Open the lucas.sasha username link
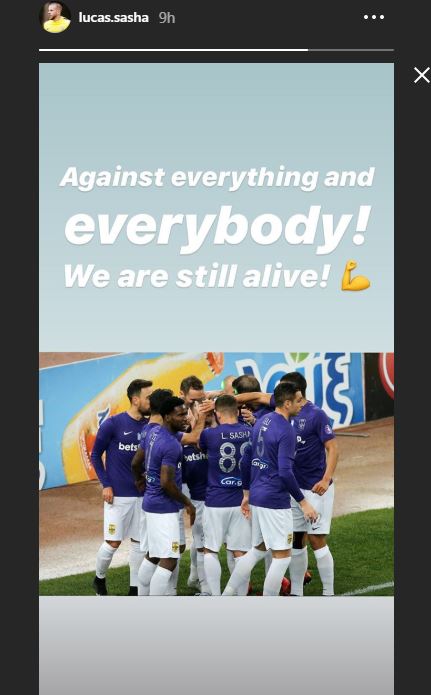Image resolution: width=431 pixels, height=695 pixels. (x=114, y=17)
